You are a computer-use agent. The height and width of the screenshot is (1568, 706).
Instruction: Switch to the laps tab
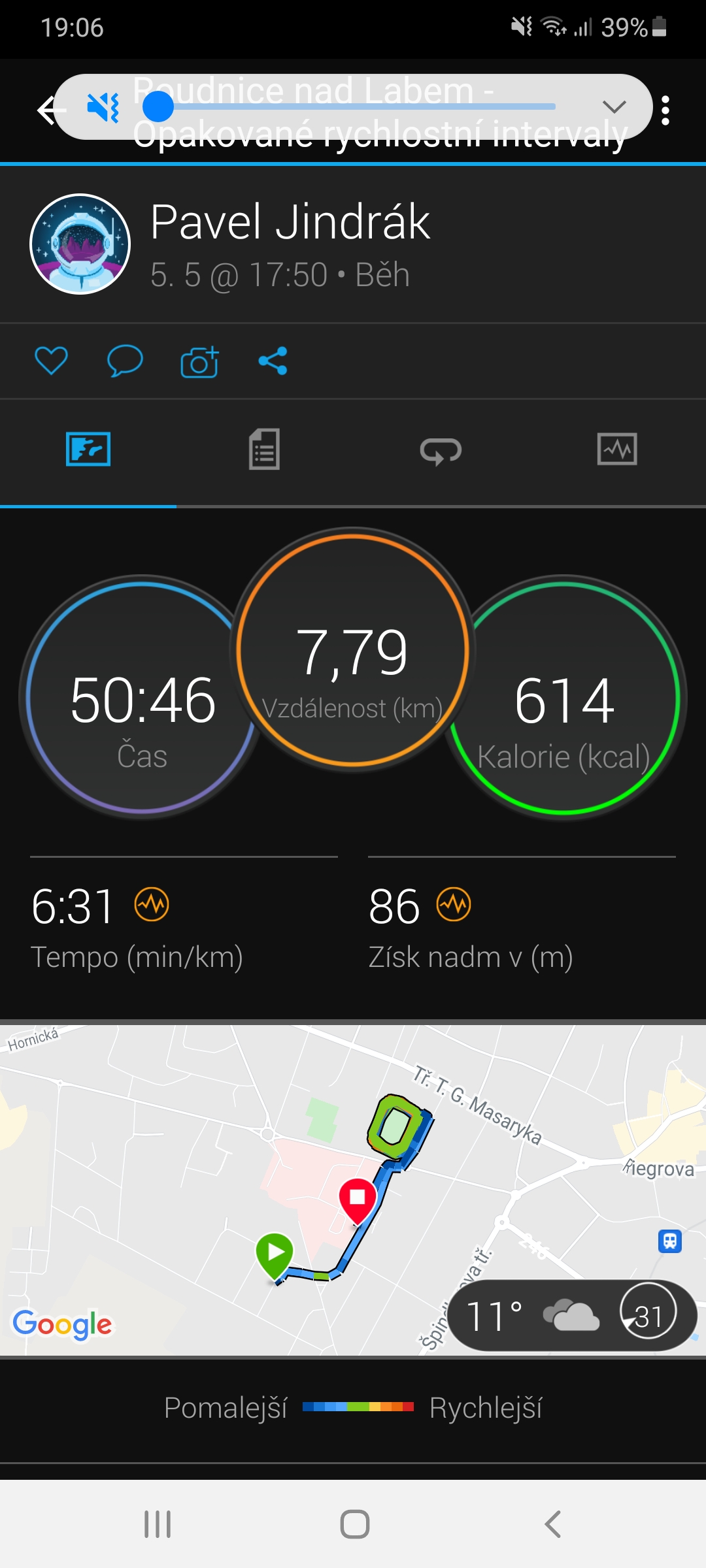pos(441,451)
